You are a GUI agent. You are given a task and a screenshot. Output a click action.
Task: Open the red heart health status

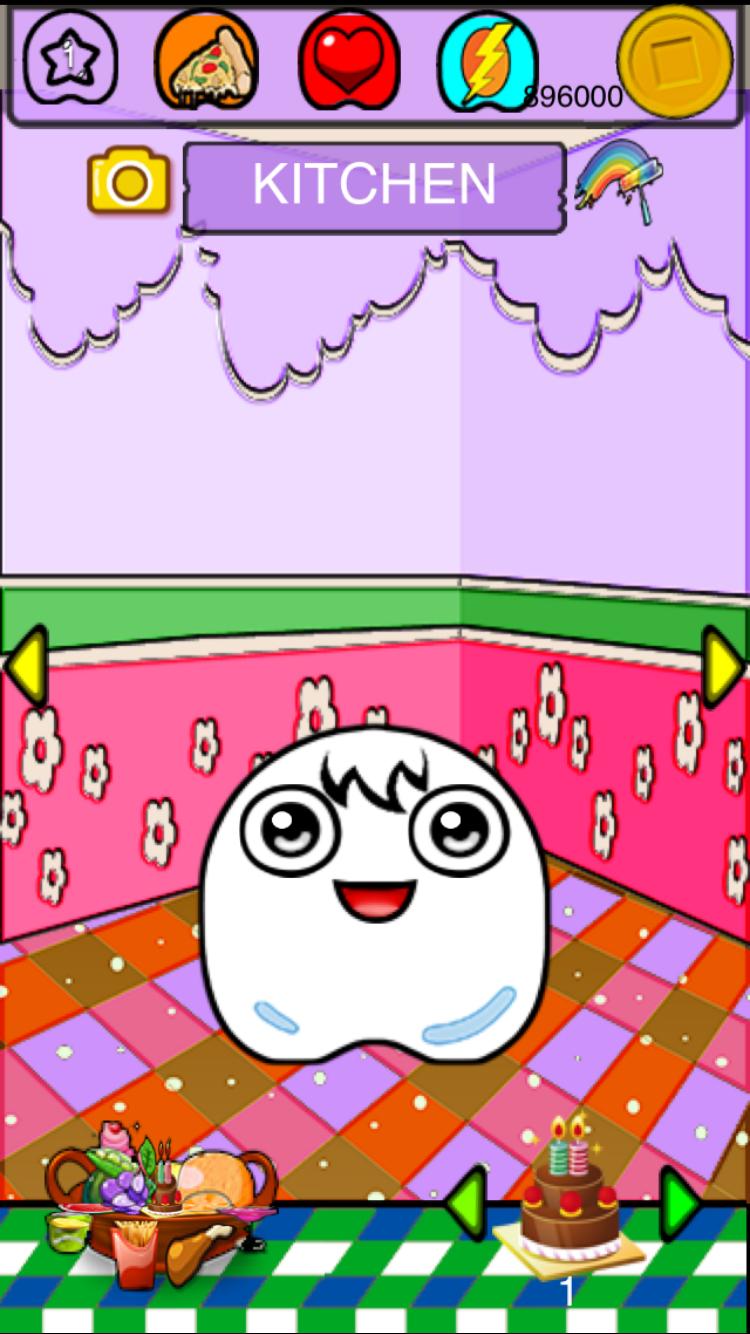point(345,60)
